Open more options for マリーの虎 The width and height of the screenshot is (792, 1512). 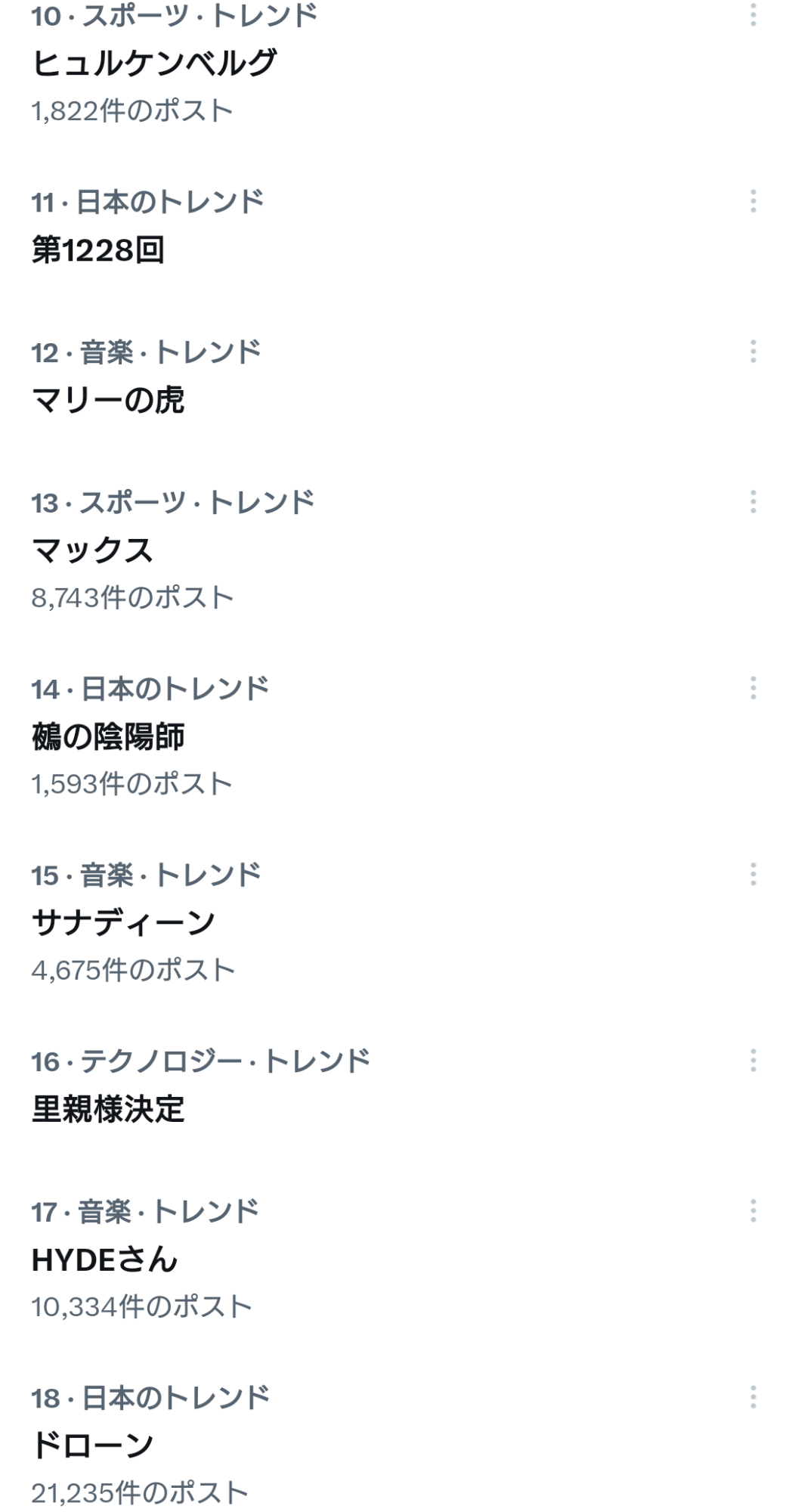(753, 352)
